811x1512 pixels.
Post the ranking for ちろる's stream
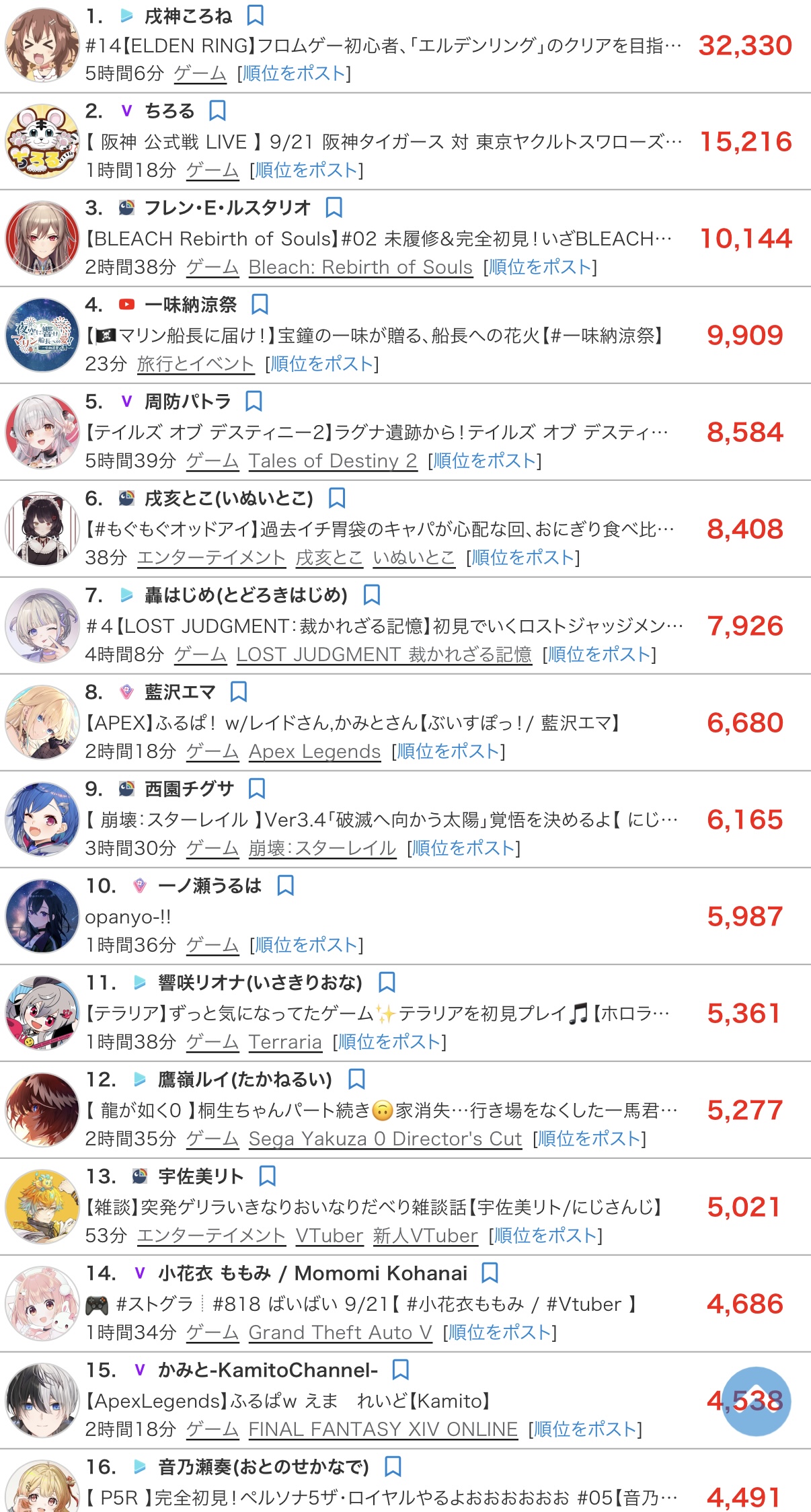point(306,170)
